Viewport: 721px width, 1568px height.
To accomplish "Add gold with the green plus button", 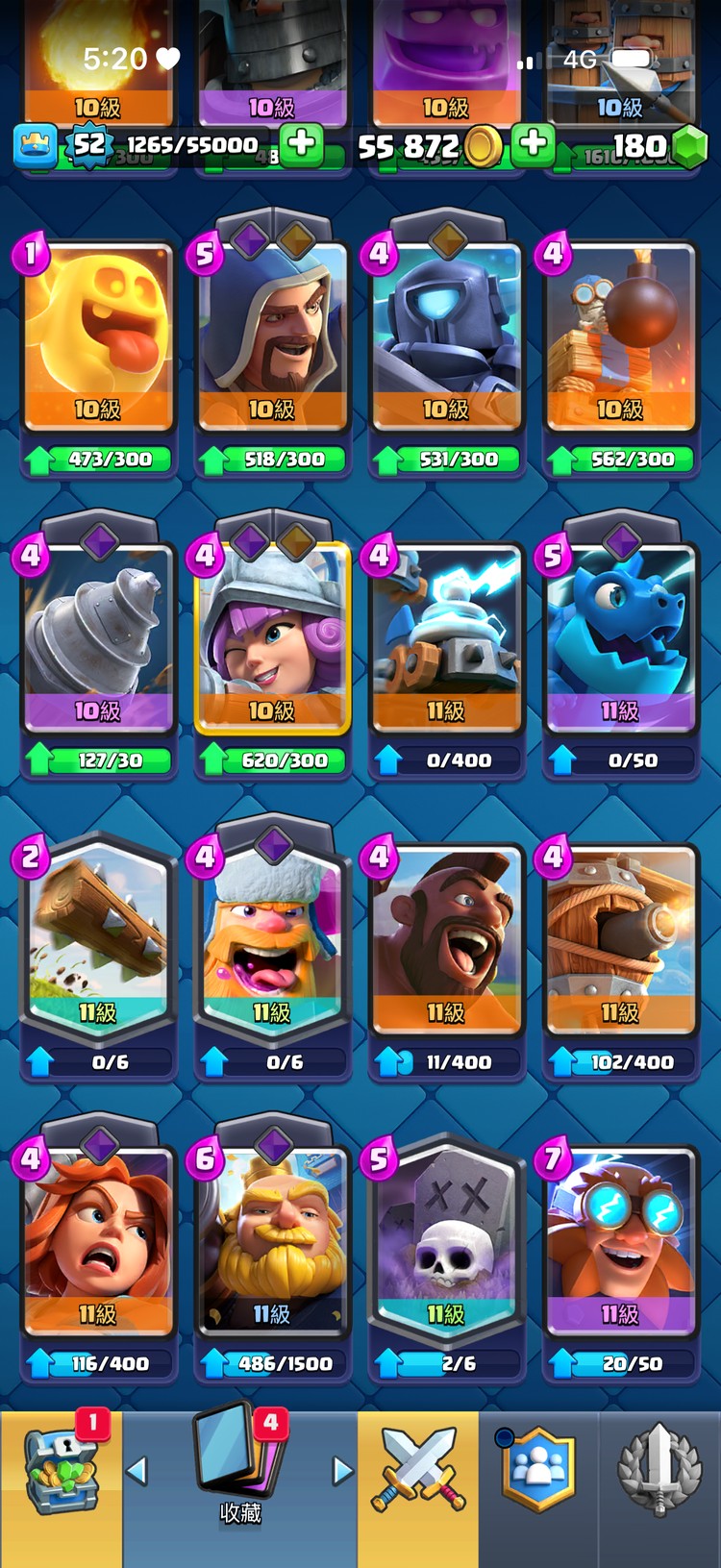I will point(533,144).
